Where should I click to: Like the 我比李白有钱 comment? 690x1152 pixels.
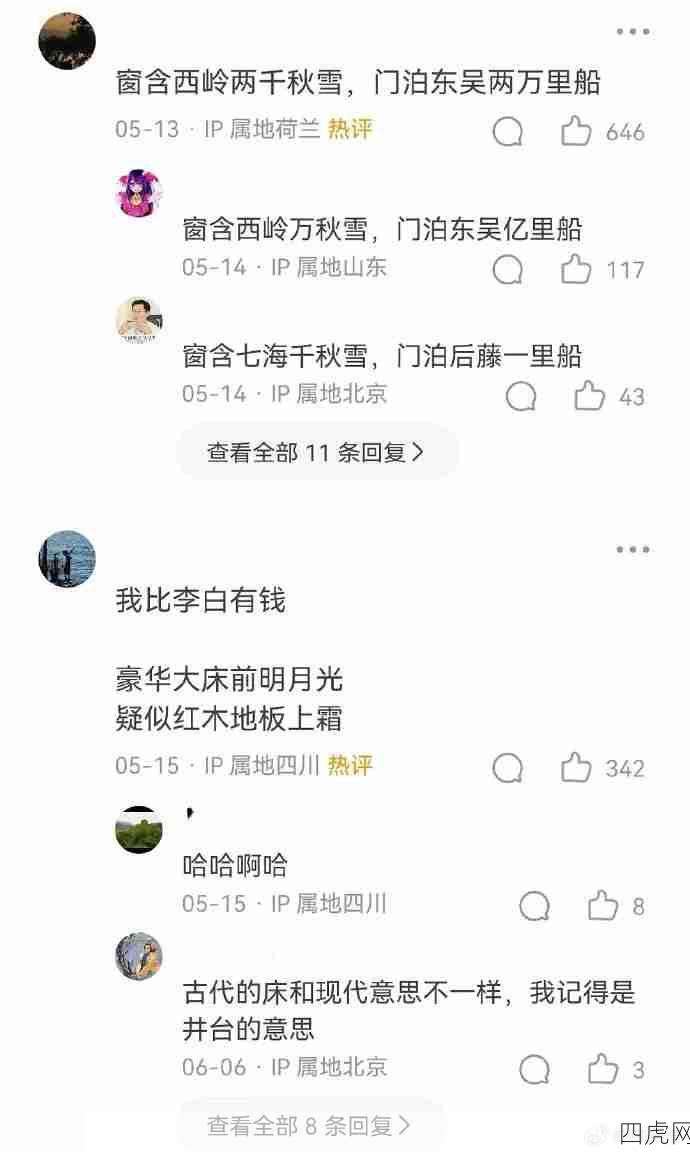[x=576, y=767]
